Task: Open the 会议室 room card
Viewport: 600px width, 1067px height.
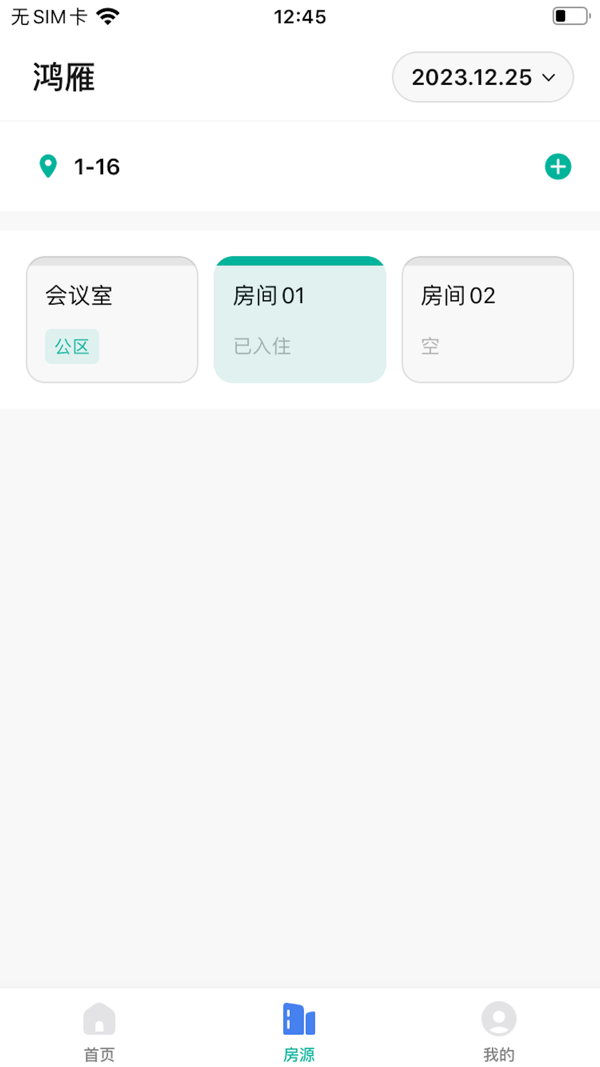Action: [x=112, y=320]
